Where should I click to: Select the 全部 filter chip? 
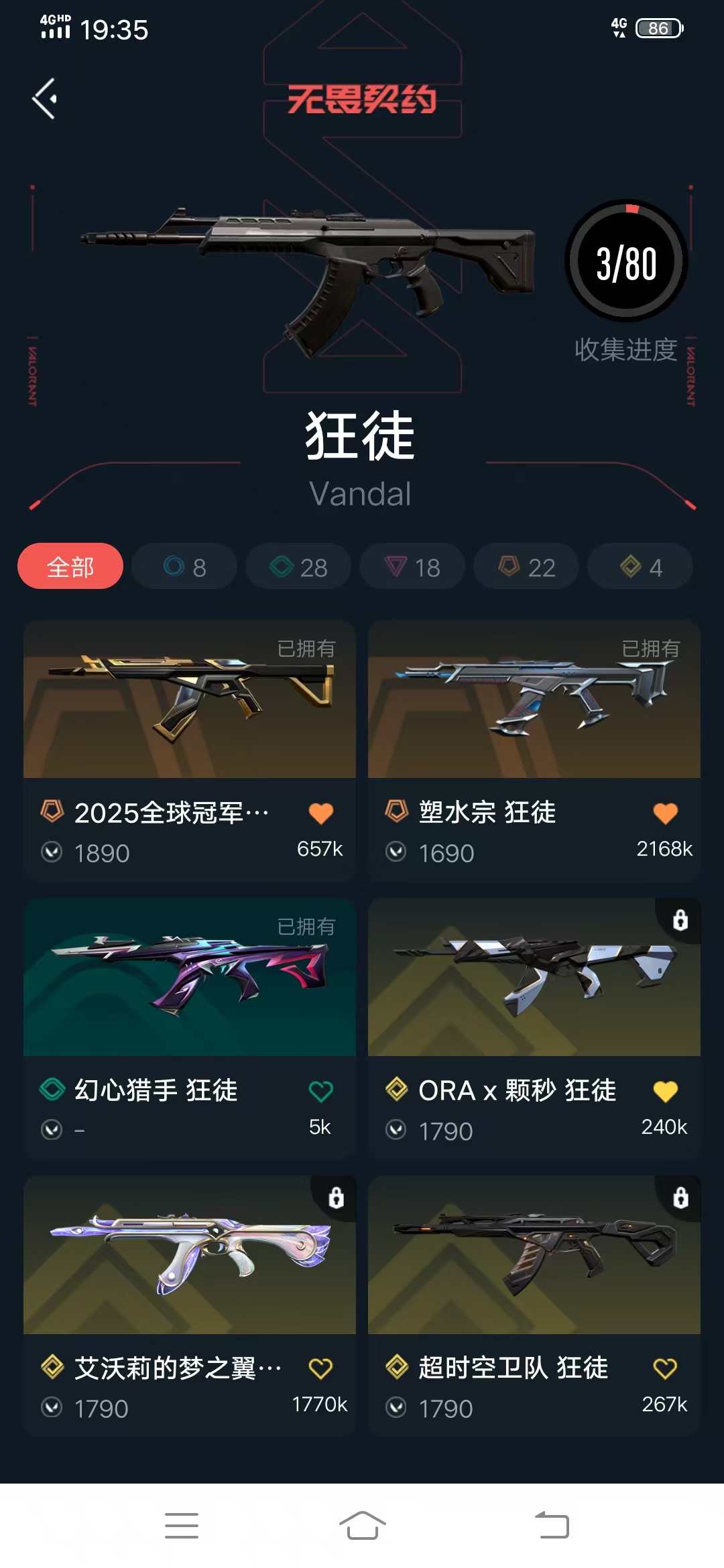click(x=70, y=566)
